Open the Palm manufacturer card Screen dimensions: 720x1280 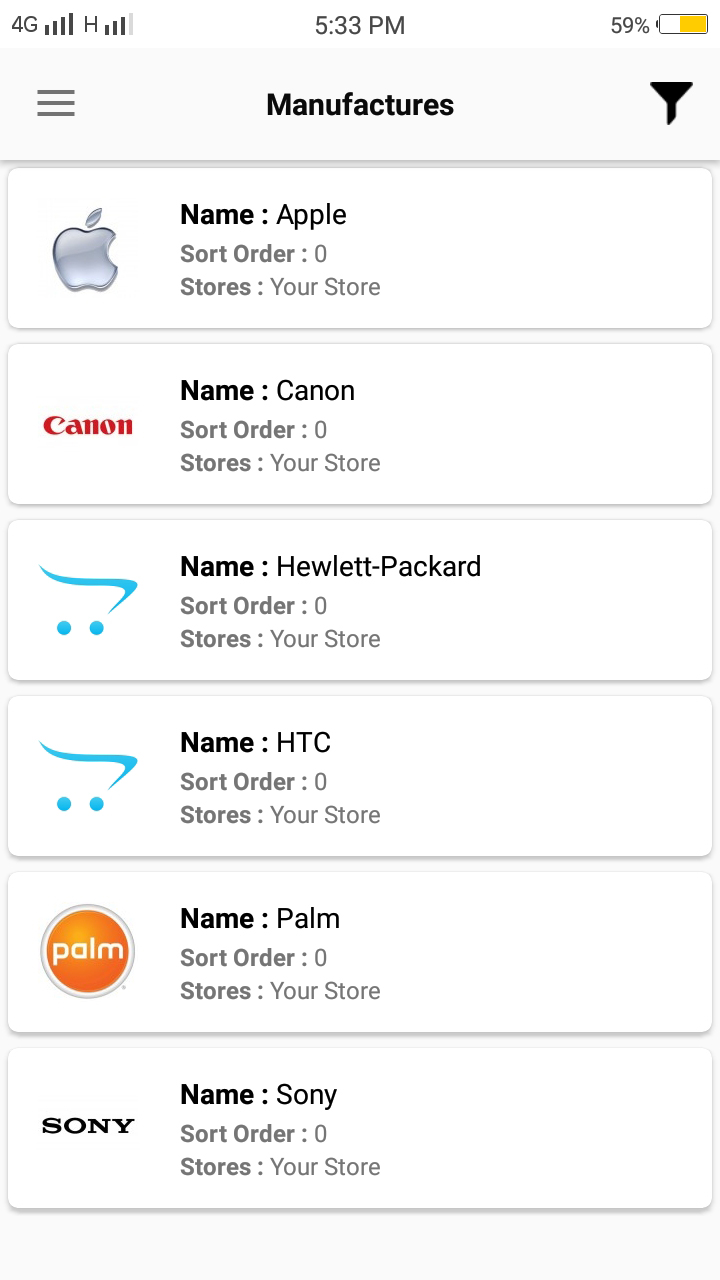pos(360,952)
